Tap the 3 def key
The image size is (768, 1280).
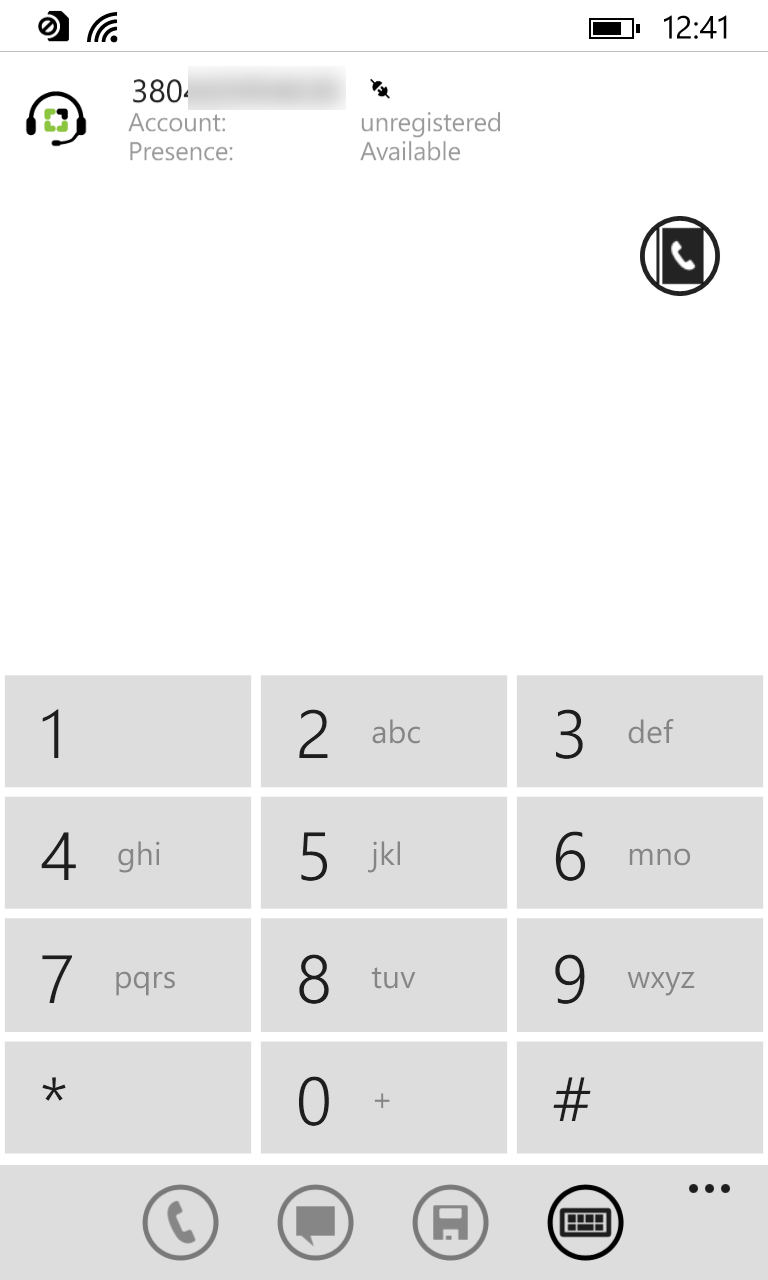point(640,731)
